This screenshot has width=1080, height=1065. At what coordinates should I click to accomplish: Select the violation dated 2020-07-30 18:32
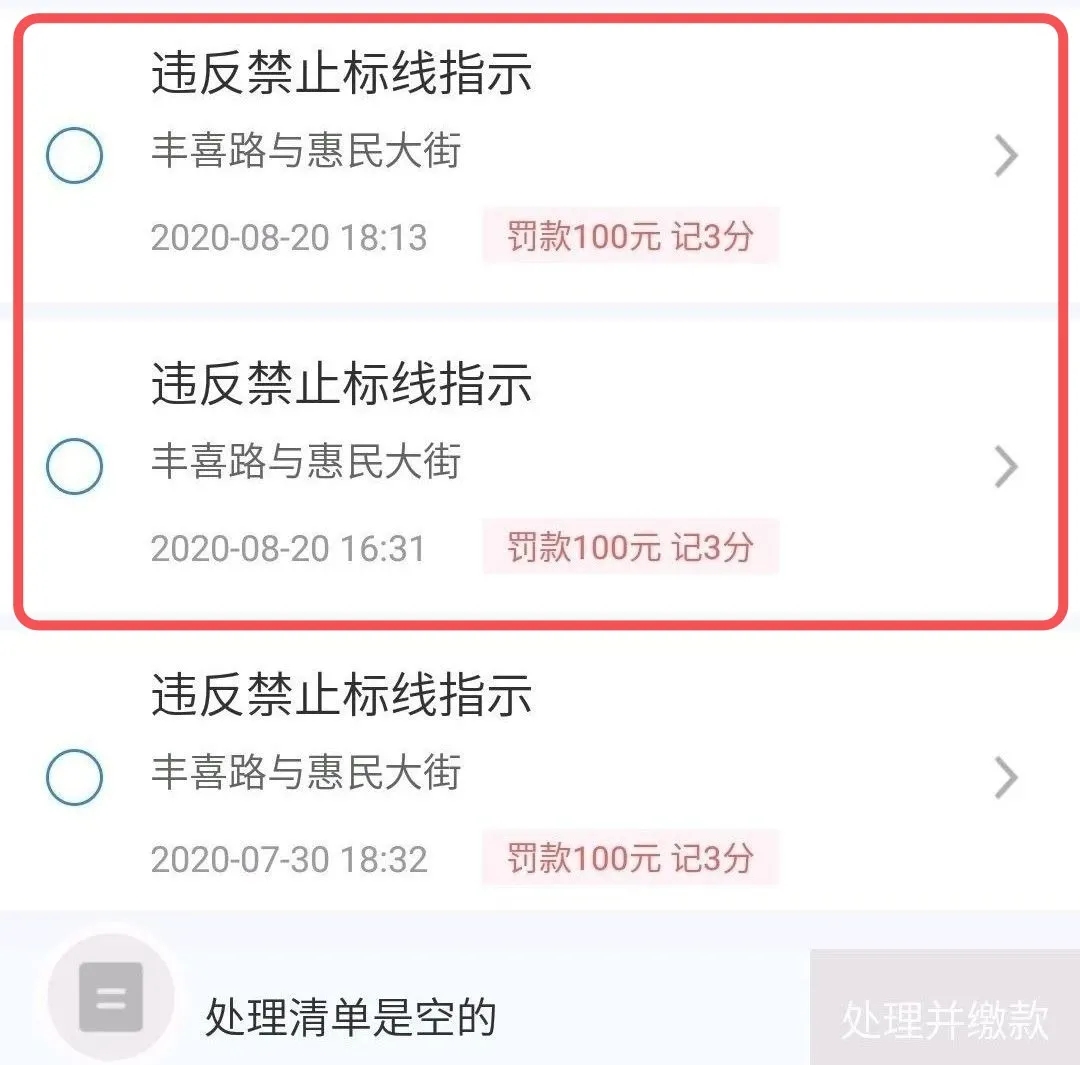(75, 777)
